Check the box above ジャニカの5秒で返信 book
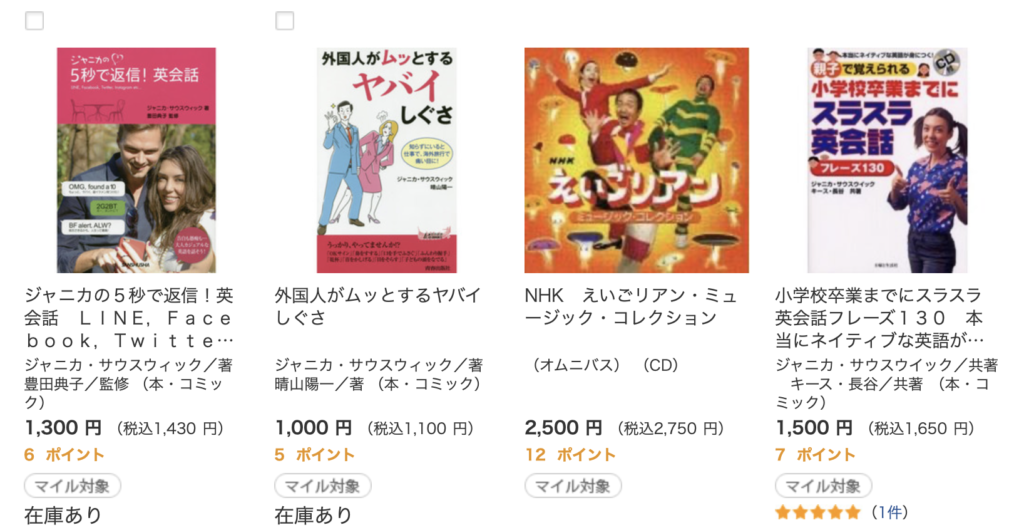This screenshot has width=1024, height=530. click(x=34, y=21)
